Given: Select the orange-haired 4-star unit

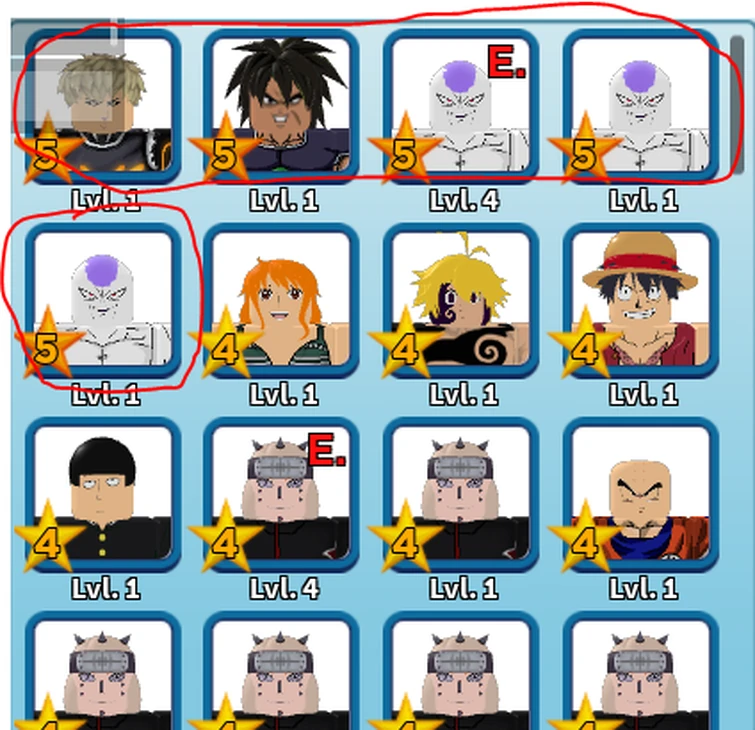Looking at the screenshot, I should [282, 300].
